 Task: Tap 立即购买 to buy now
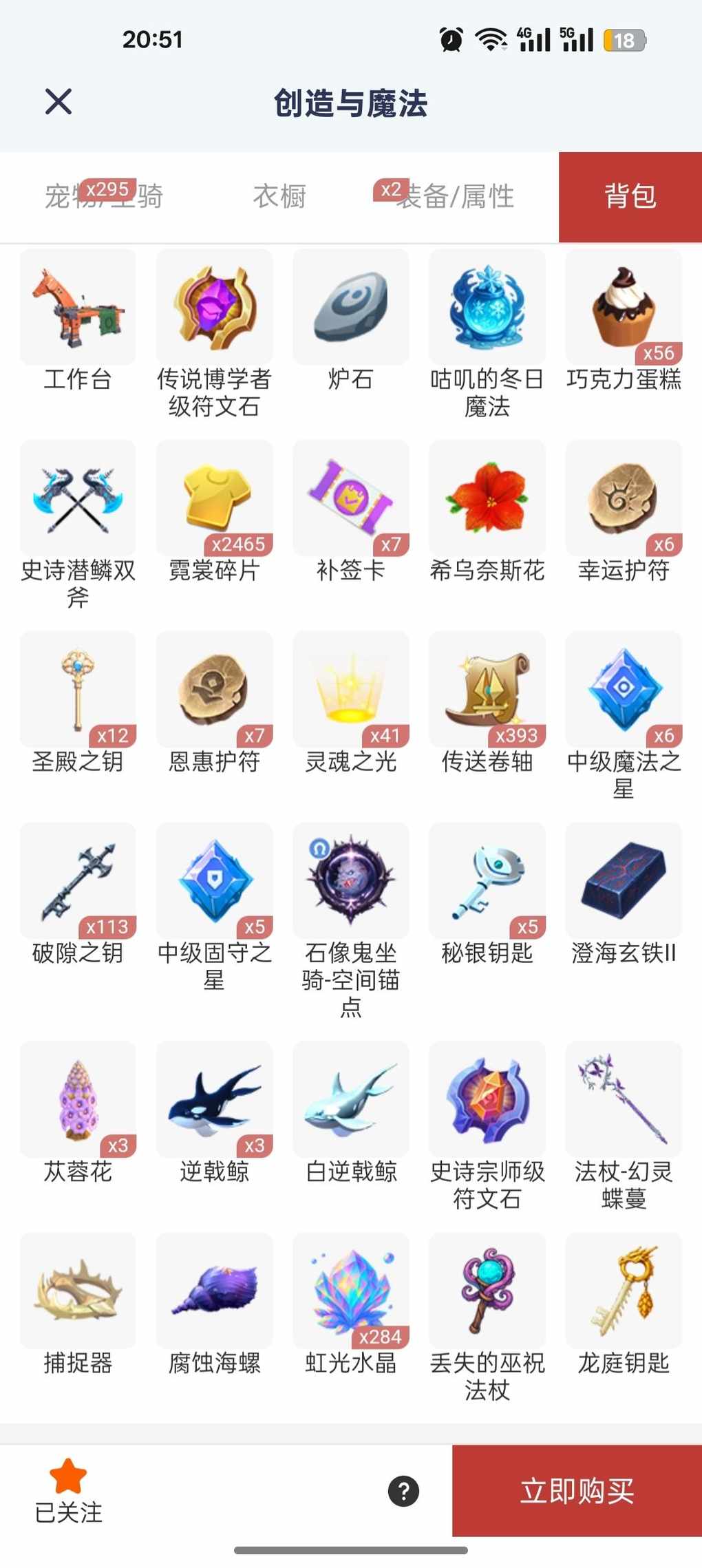pos(577,1490)
